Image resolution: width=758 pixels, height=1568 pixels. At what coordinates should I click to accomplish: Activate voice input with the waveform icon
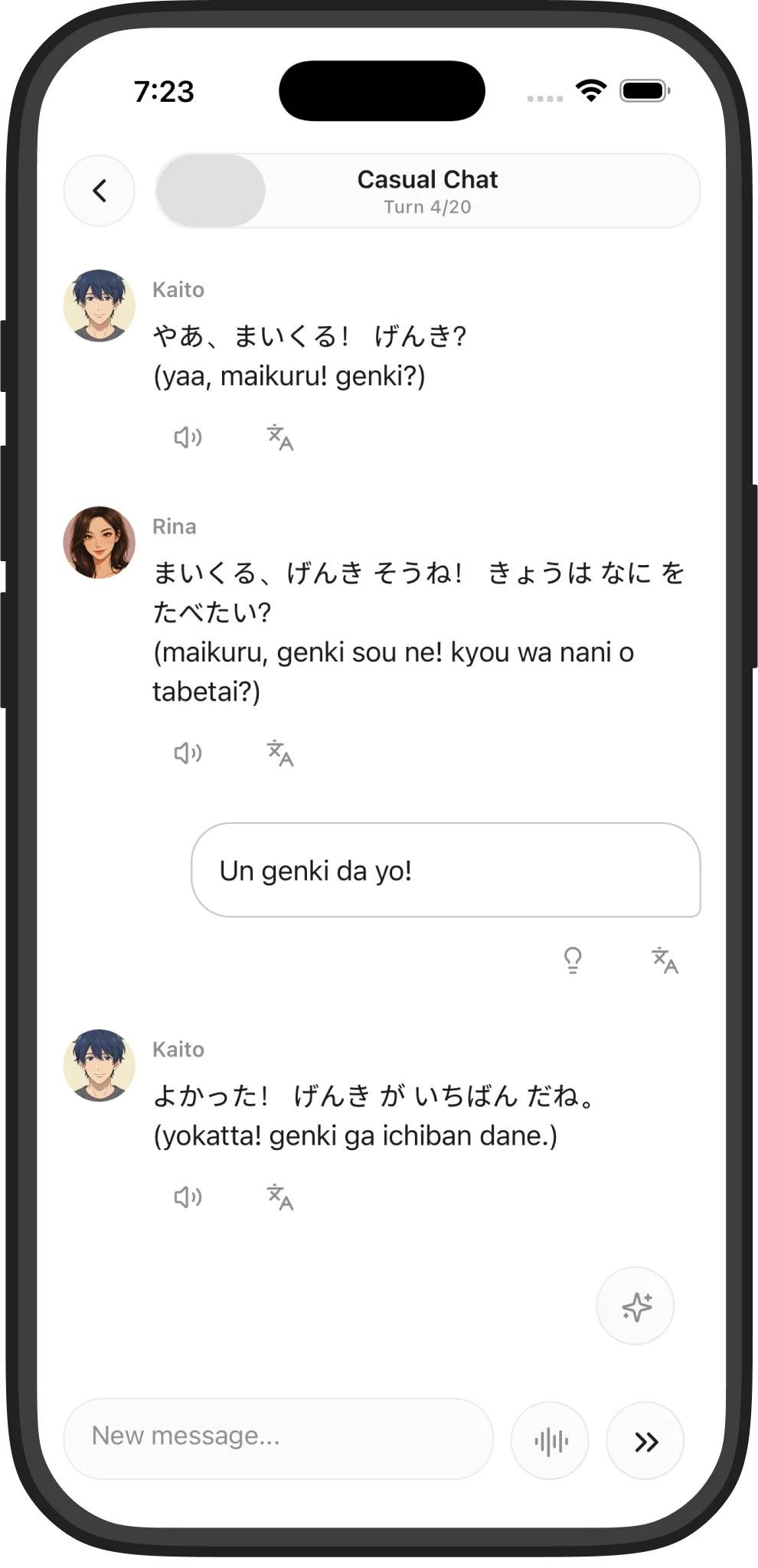[550, 1439]
